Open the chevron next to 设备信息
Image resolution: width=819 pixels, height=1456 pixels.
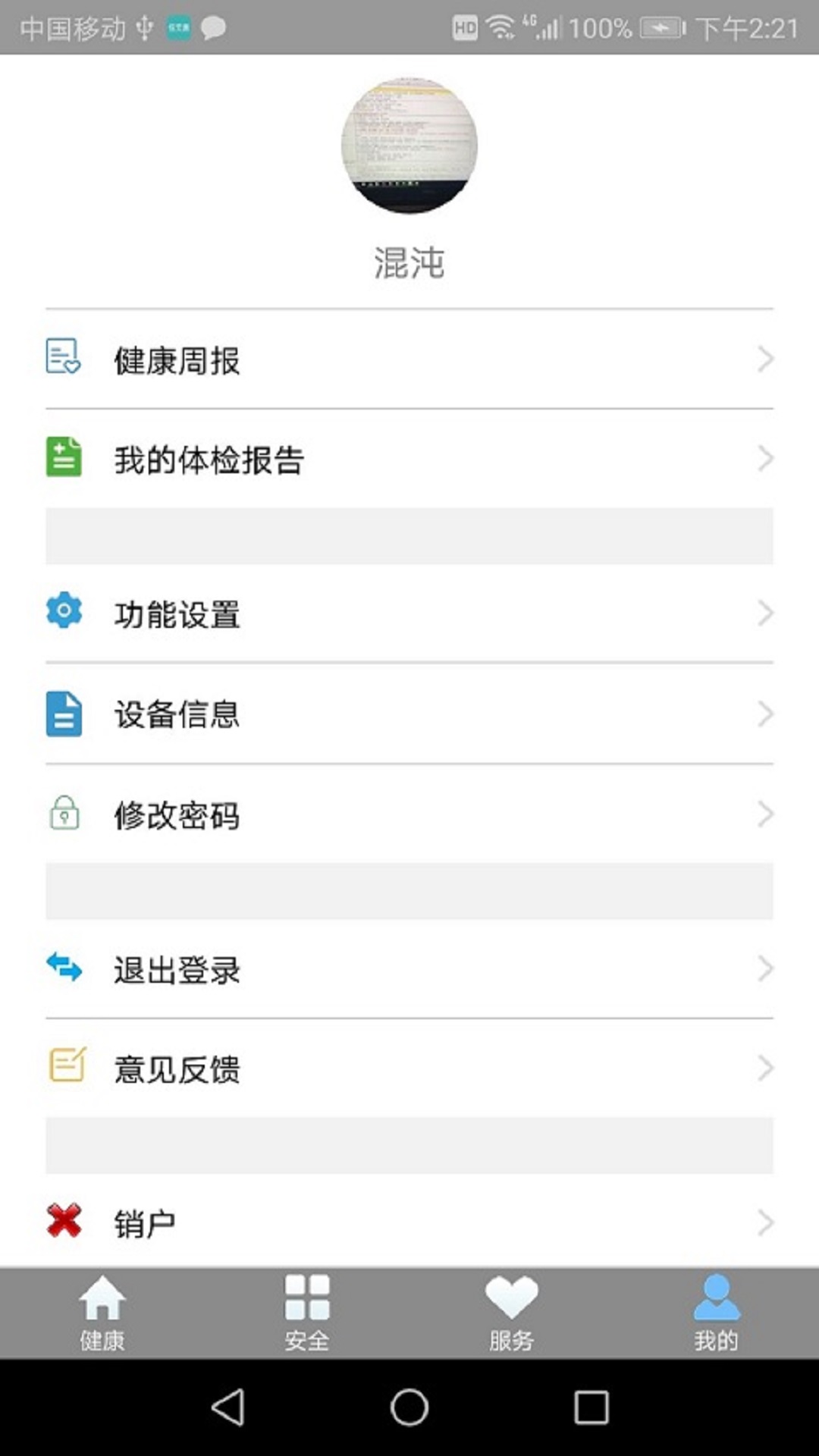(x=764, y=714)
